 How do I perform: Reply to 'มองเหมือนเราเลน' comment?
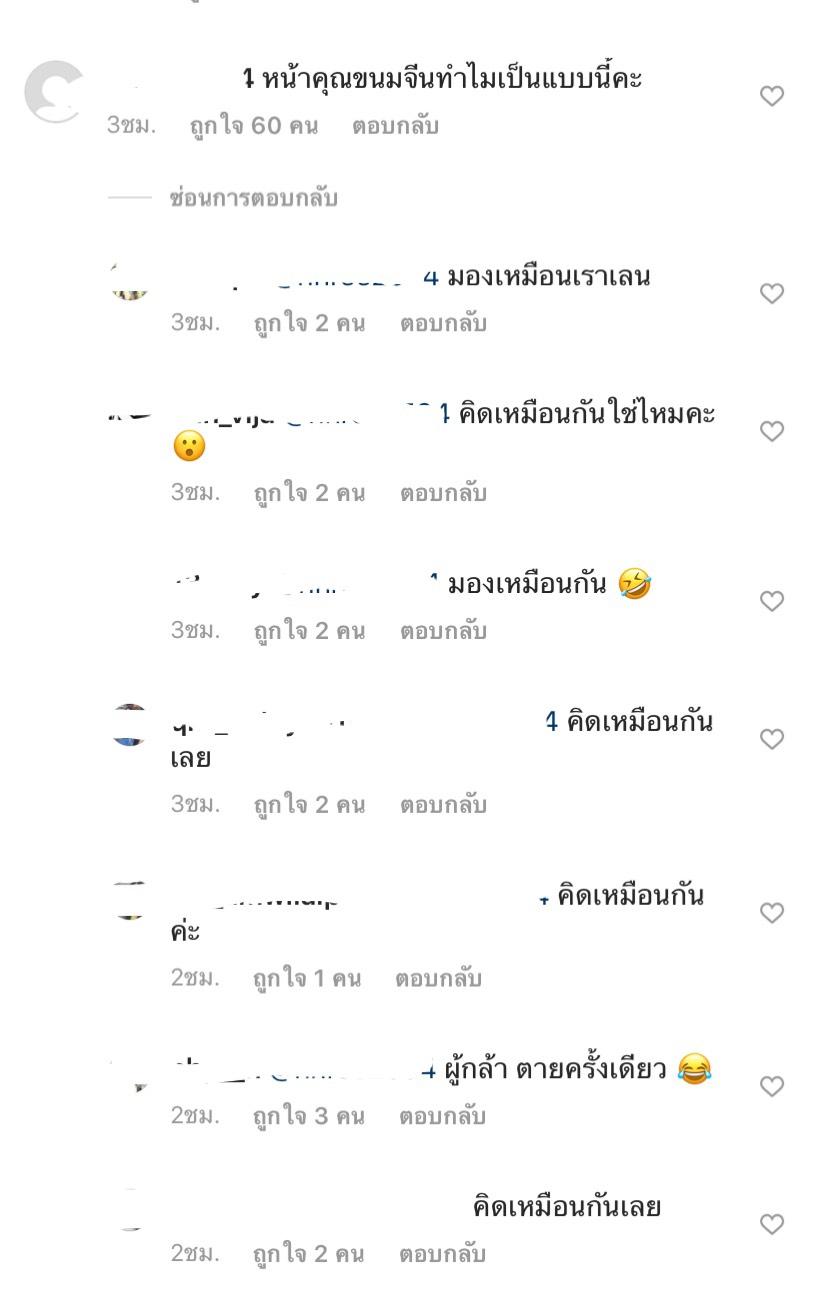(x=443, y=324)
